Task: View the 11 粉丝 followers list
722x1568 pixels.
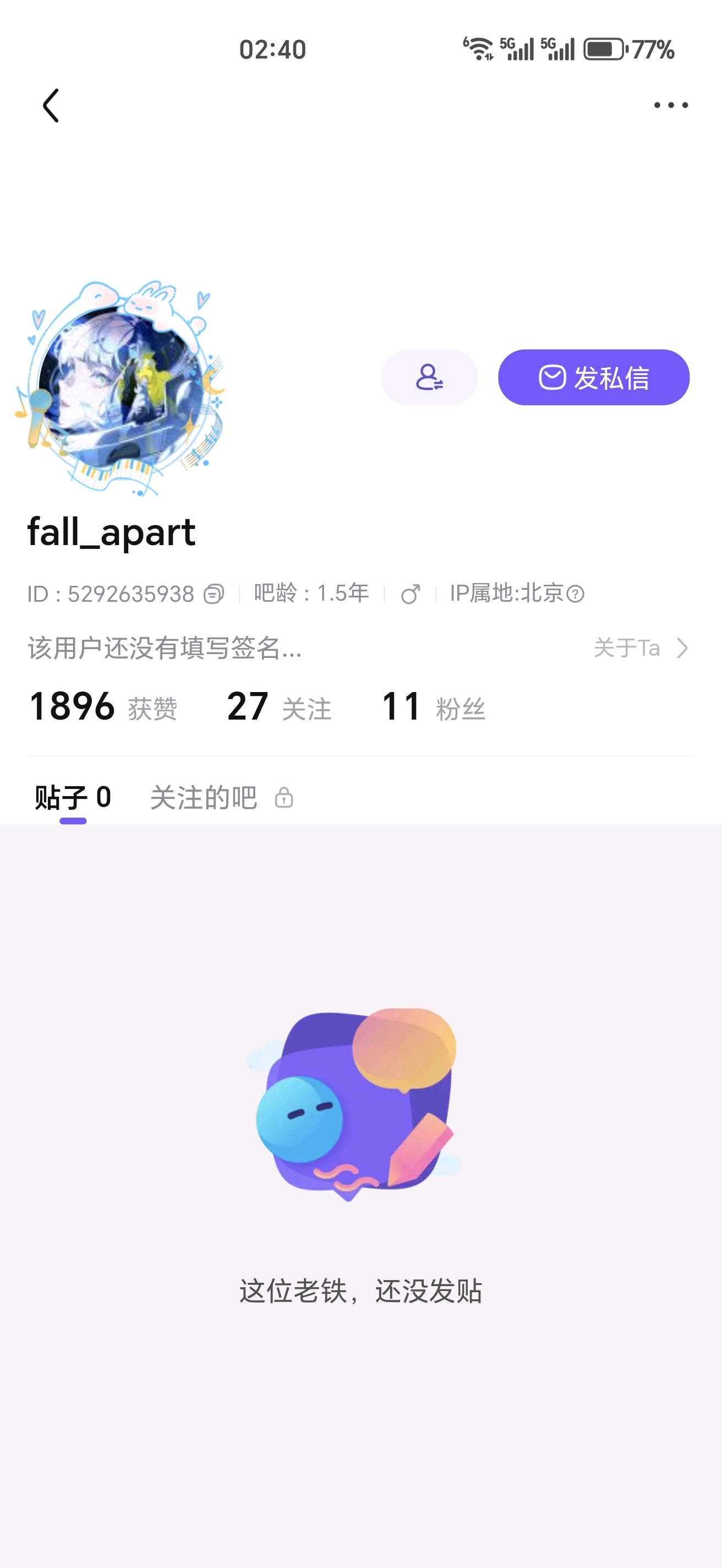Action: pos(433,707)
